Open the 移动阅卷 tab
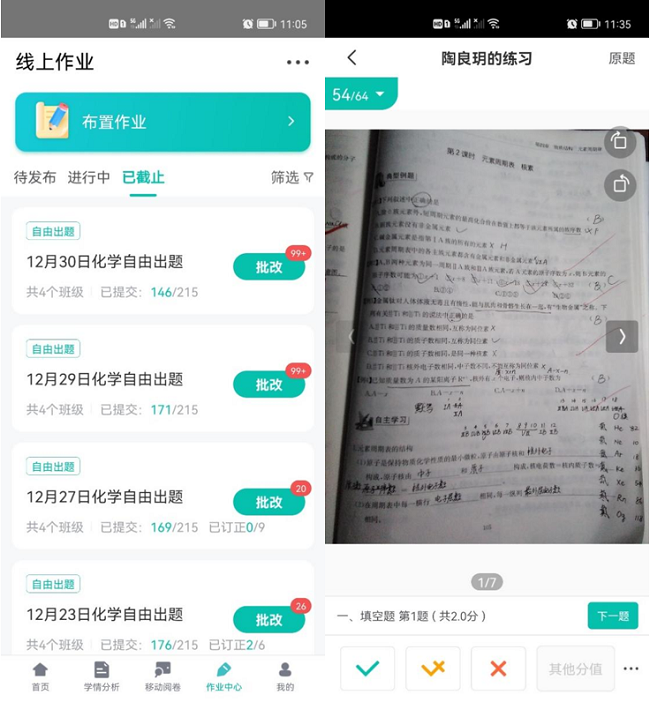The image size is (650, 702). tap(162, 677)
